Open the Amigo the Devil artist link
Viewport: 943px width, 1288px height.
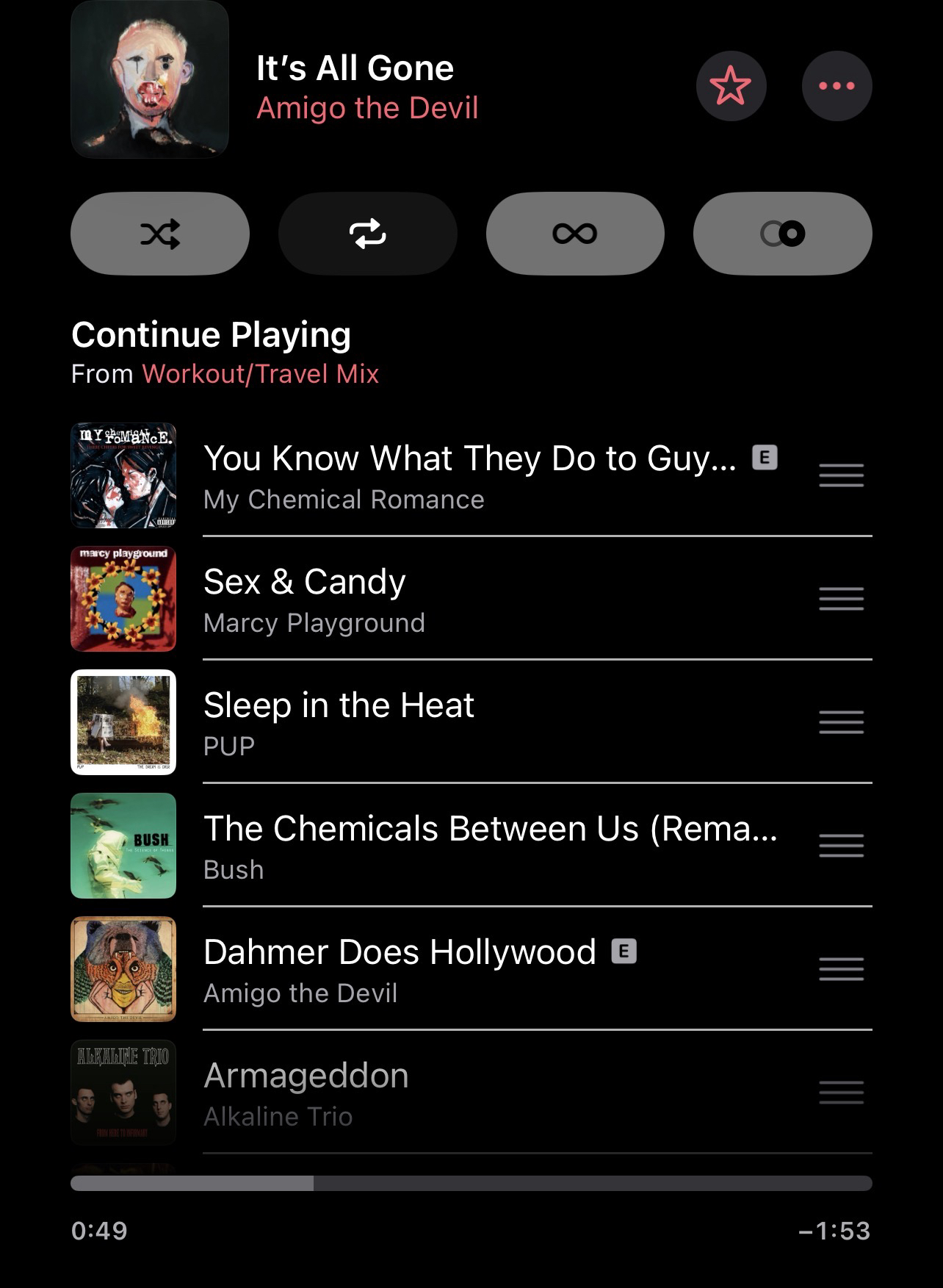[367, 108]
